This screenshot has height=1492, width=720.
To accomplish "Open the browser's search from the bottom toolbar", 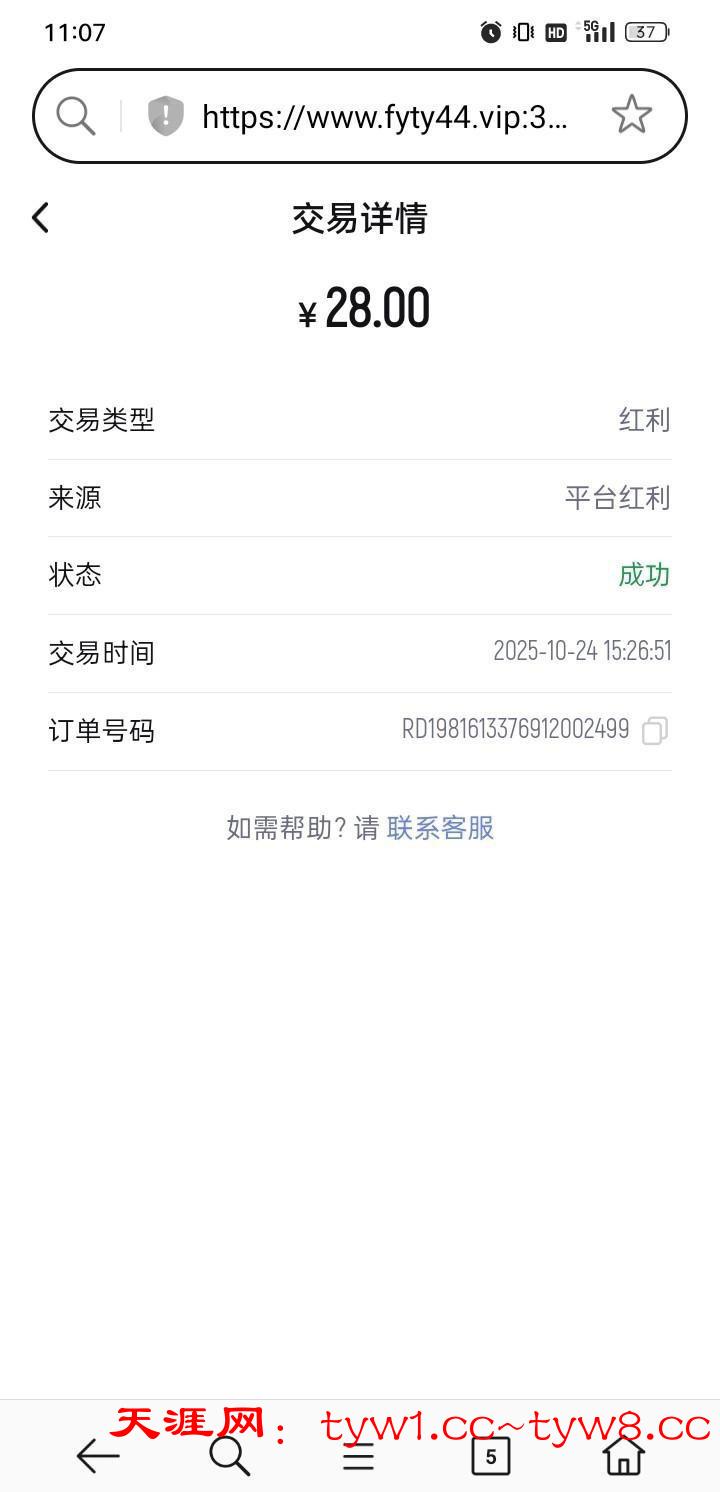I will pos(229,1456).
